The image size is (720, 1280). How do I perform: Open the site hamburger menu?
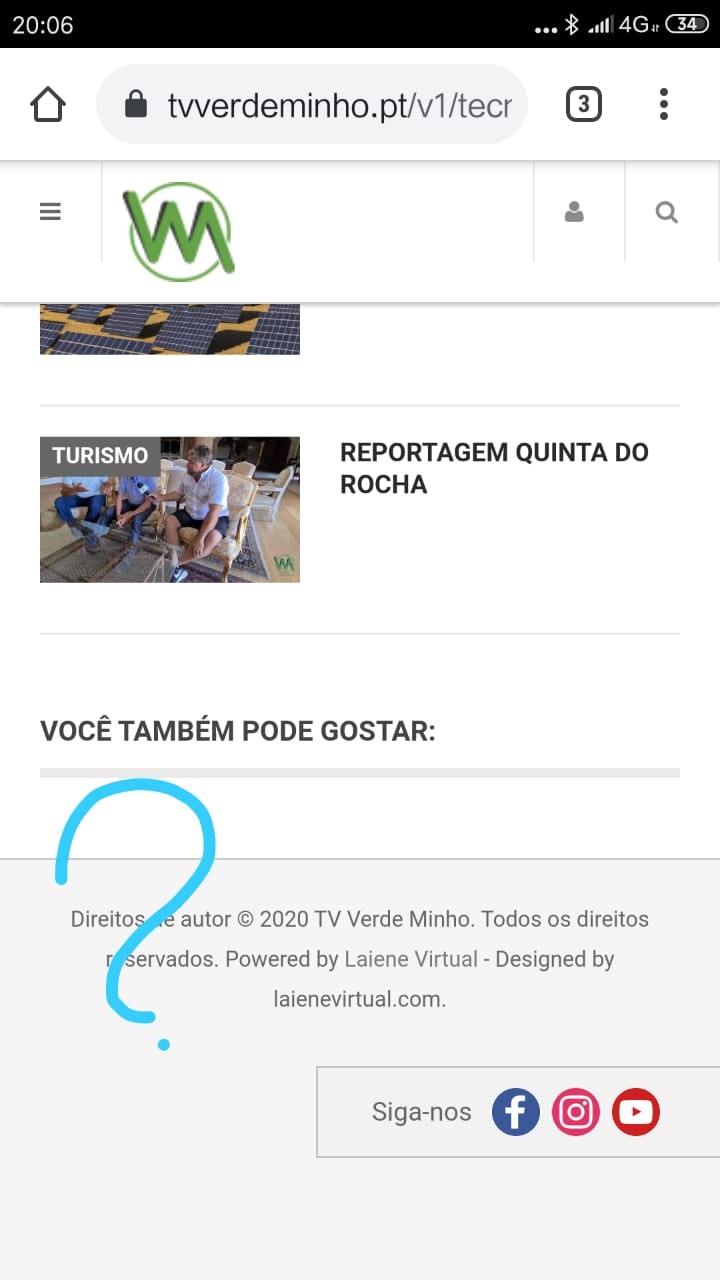point(50,212)
